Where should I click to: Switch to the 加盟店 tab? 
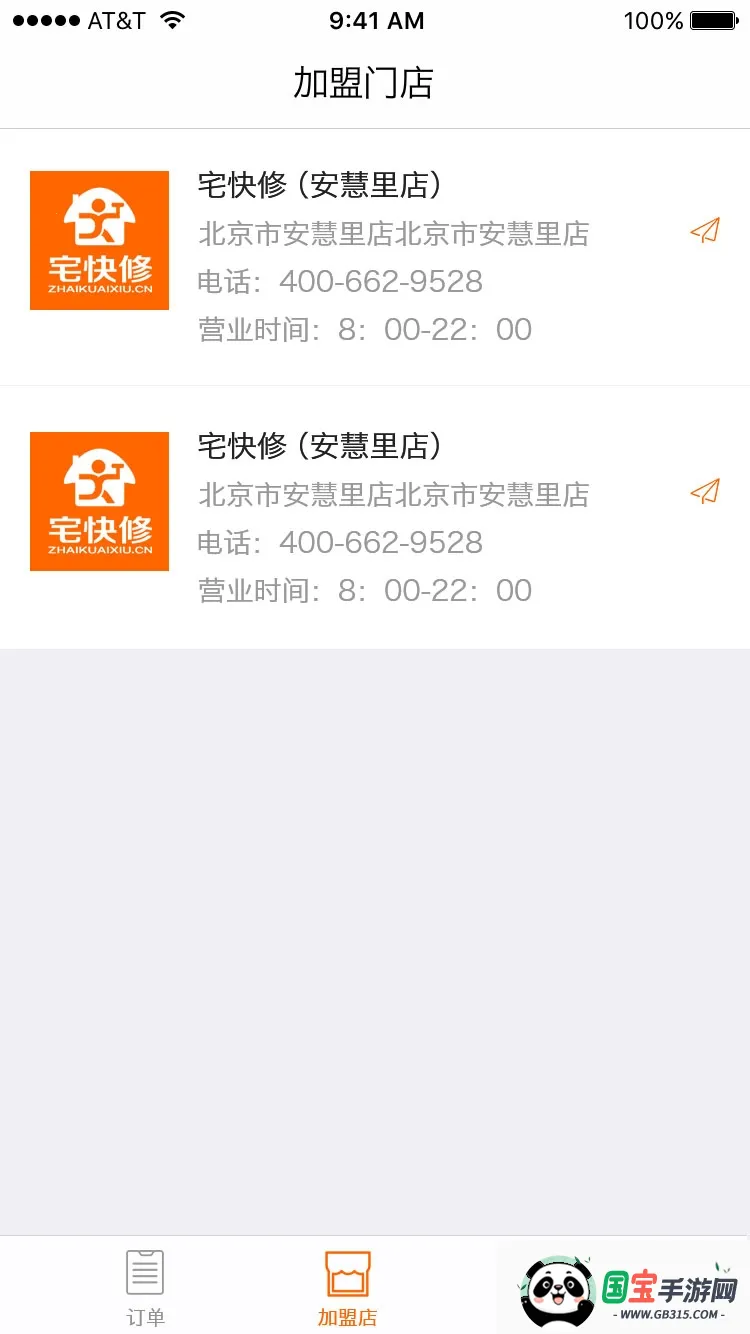pyautogui.click(x=346, y=1285)
